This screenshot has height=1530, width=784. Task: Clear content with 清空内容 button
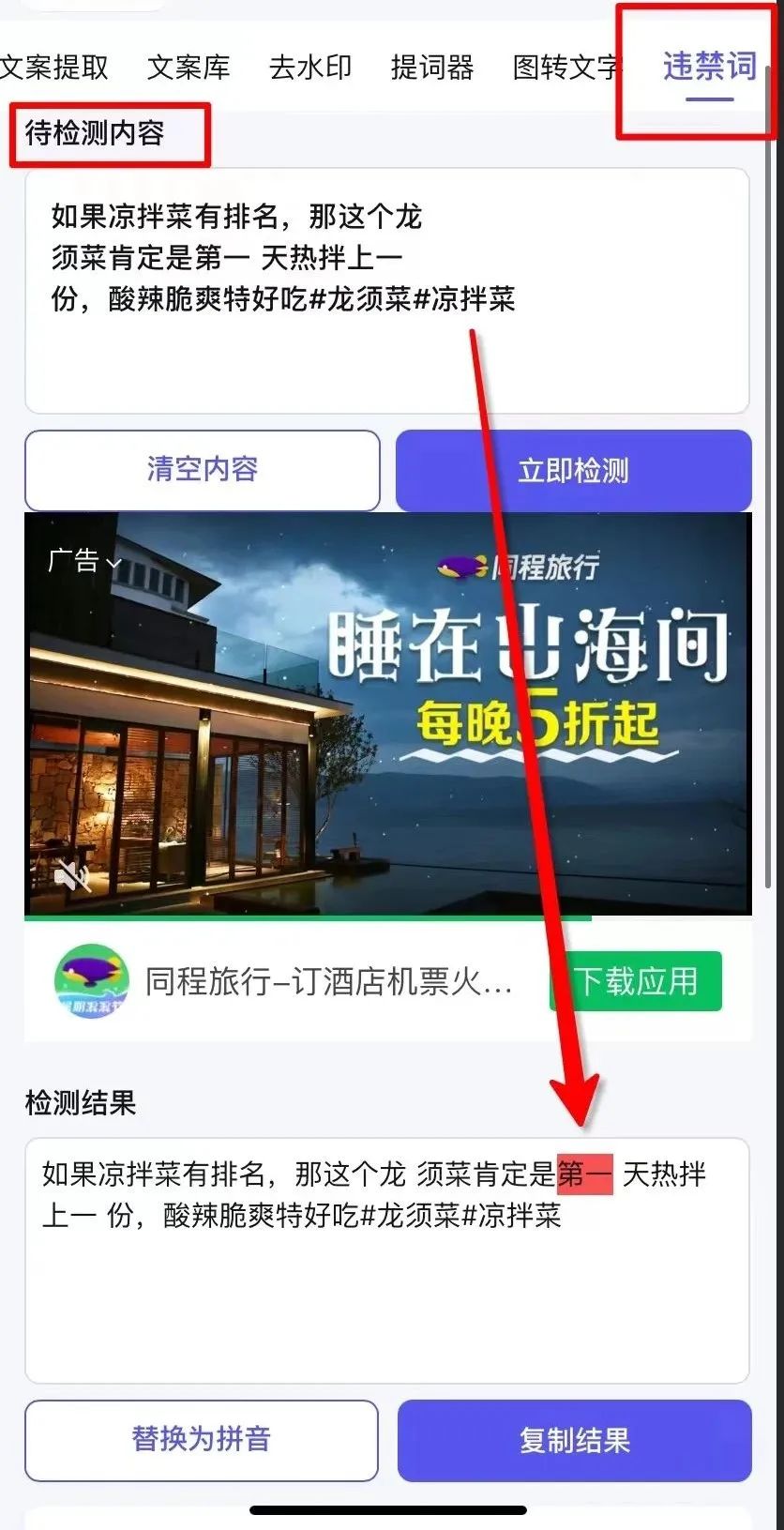click(x=203, y=470)
